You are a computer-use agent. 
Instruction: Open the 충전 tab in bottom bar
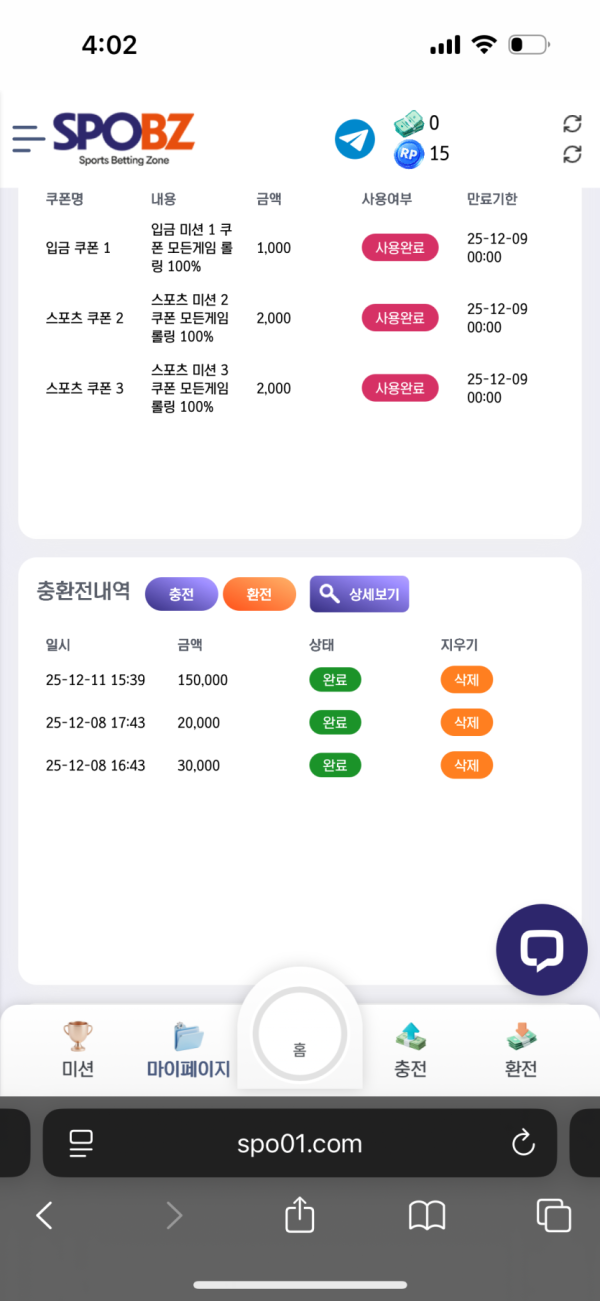410,1050
